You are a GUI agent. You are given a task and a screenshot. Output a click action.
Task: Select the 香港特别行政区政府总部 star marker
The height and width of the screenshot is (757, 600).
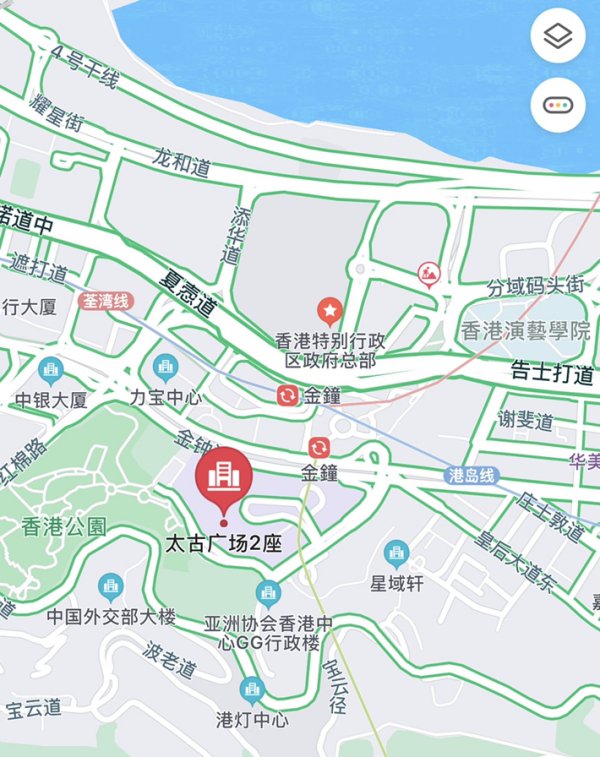tap(328, 310)
